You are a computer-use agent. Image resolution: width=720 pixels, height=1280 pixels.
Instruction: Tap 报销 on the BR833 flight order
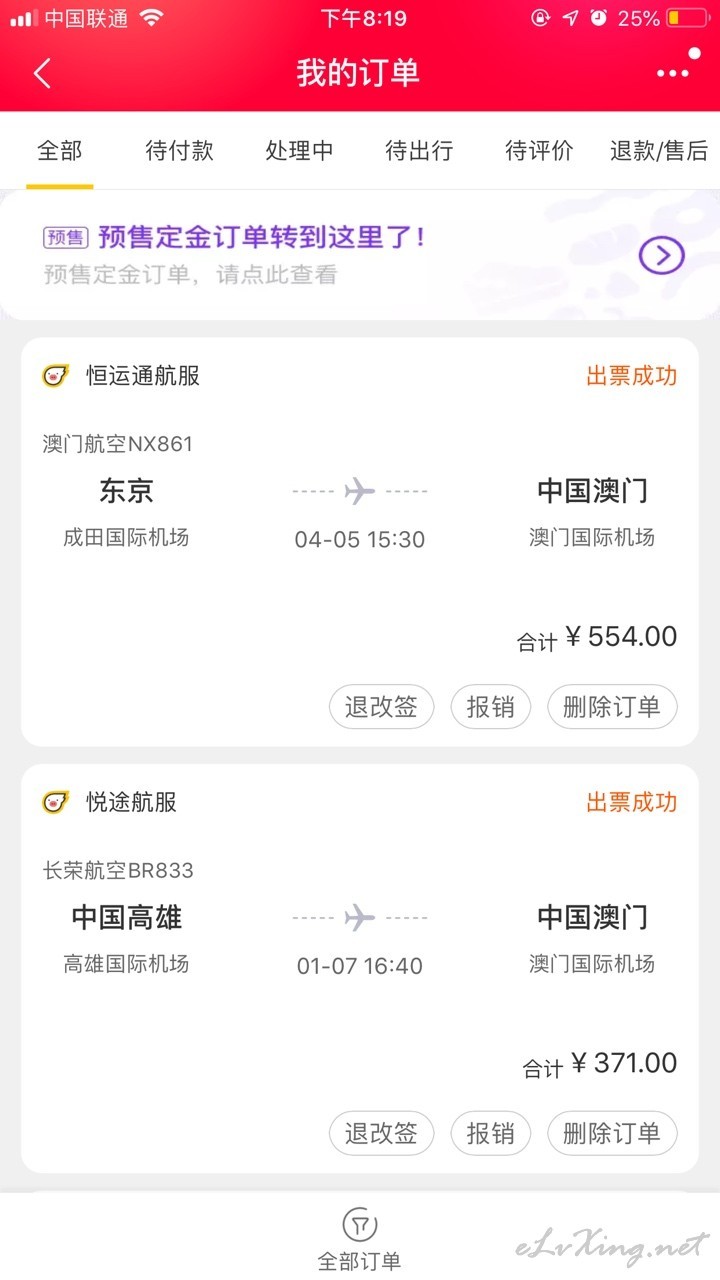click(490, 1133)
